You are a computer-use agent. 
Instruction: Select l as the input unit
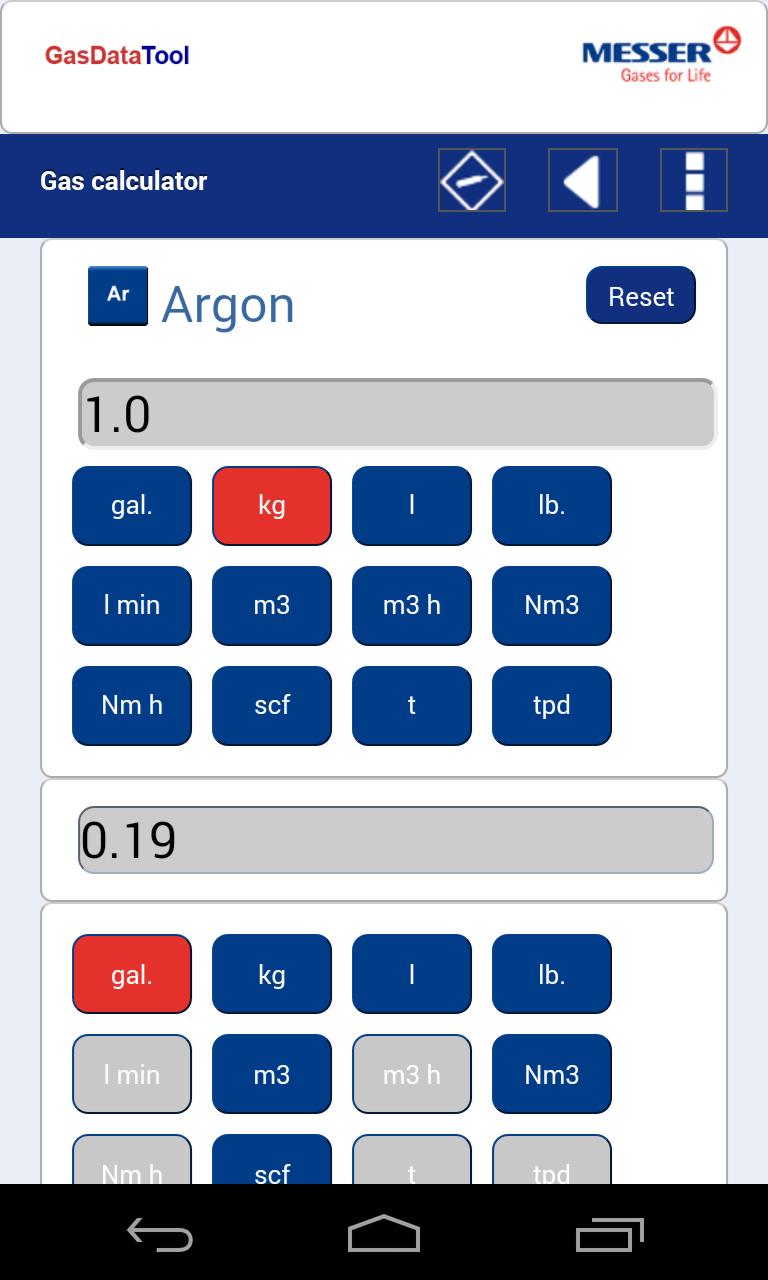412,506
